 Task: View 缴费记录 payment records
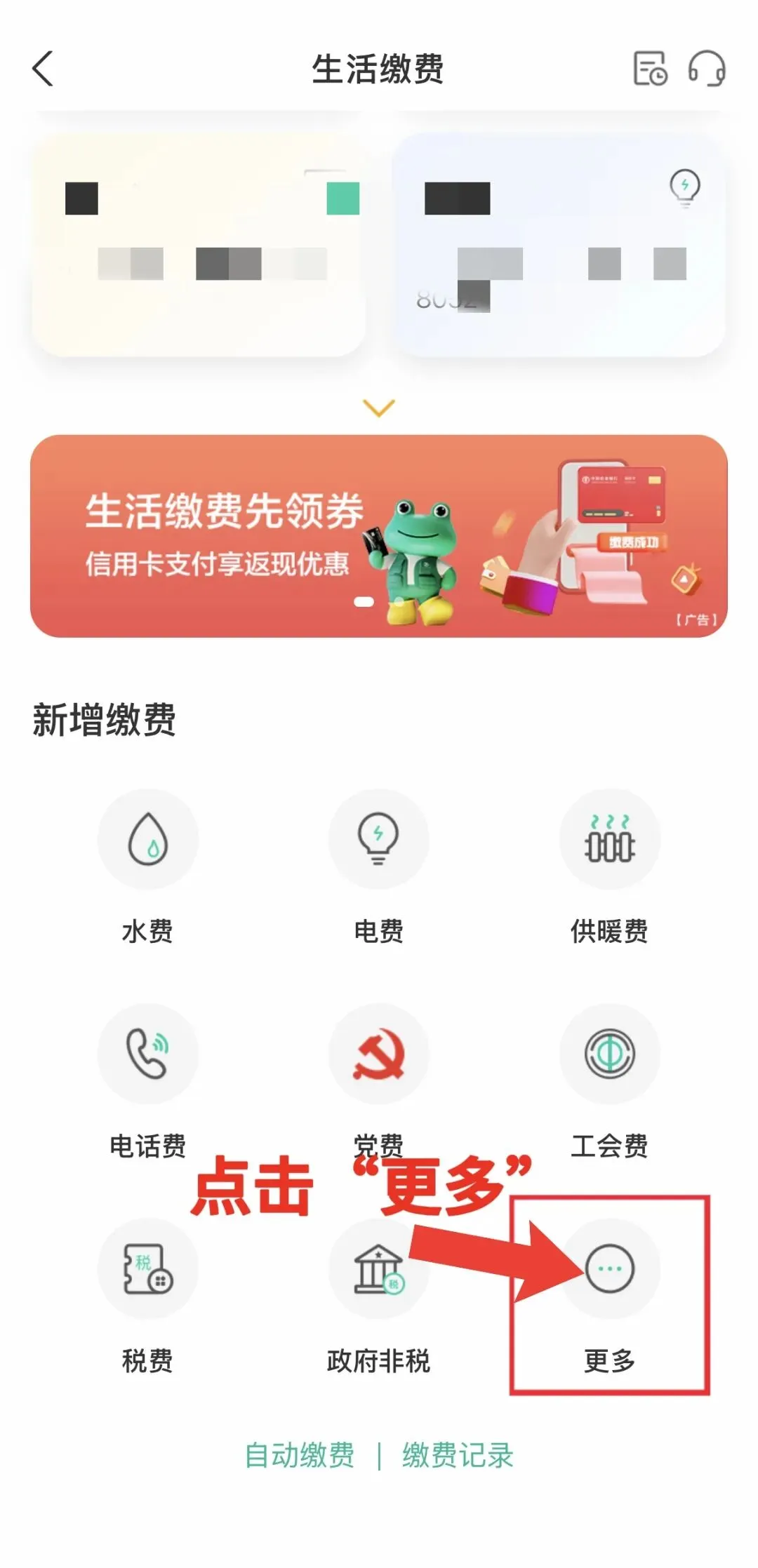click(x=458, y=1455)
